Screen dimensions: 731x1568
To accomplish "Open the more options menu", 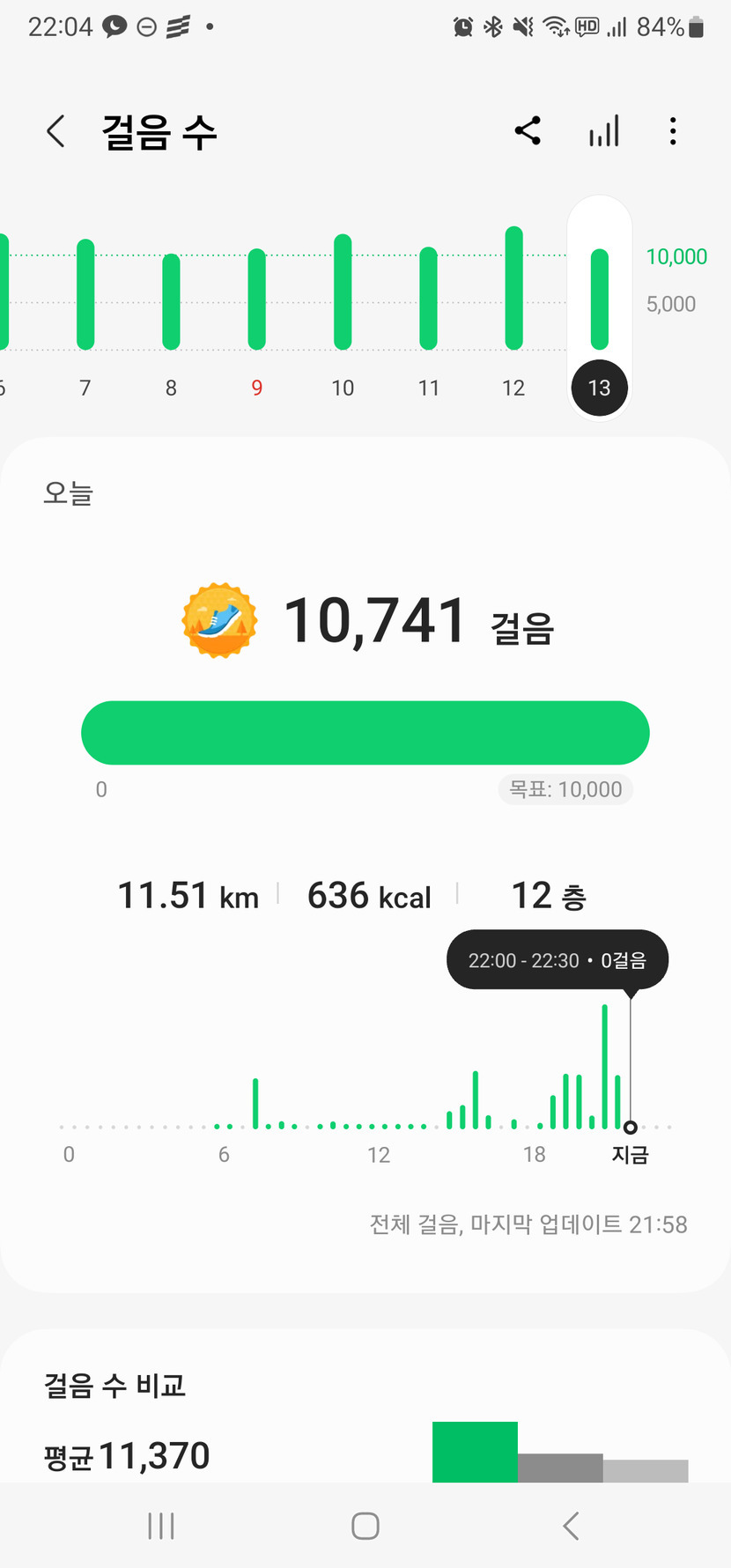I will click(x=673, y=131).
